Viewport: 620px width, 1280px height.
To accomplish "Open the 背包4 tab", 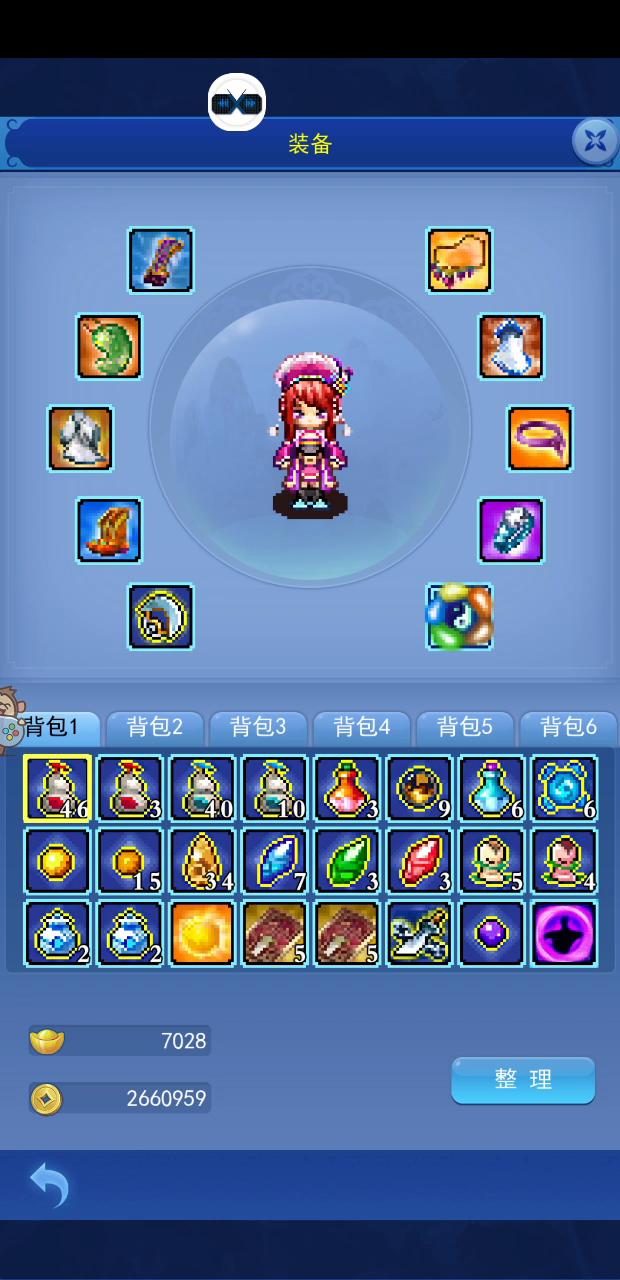I will point(361,726).
